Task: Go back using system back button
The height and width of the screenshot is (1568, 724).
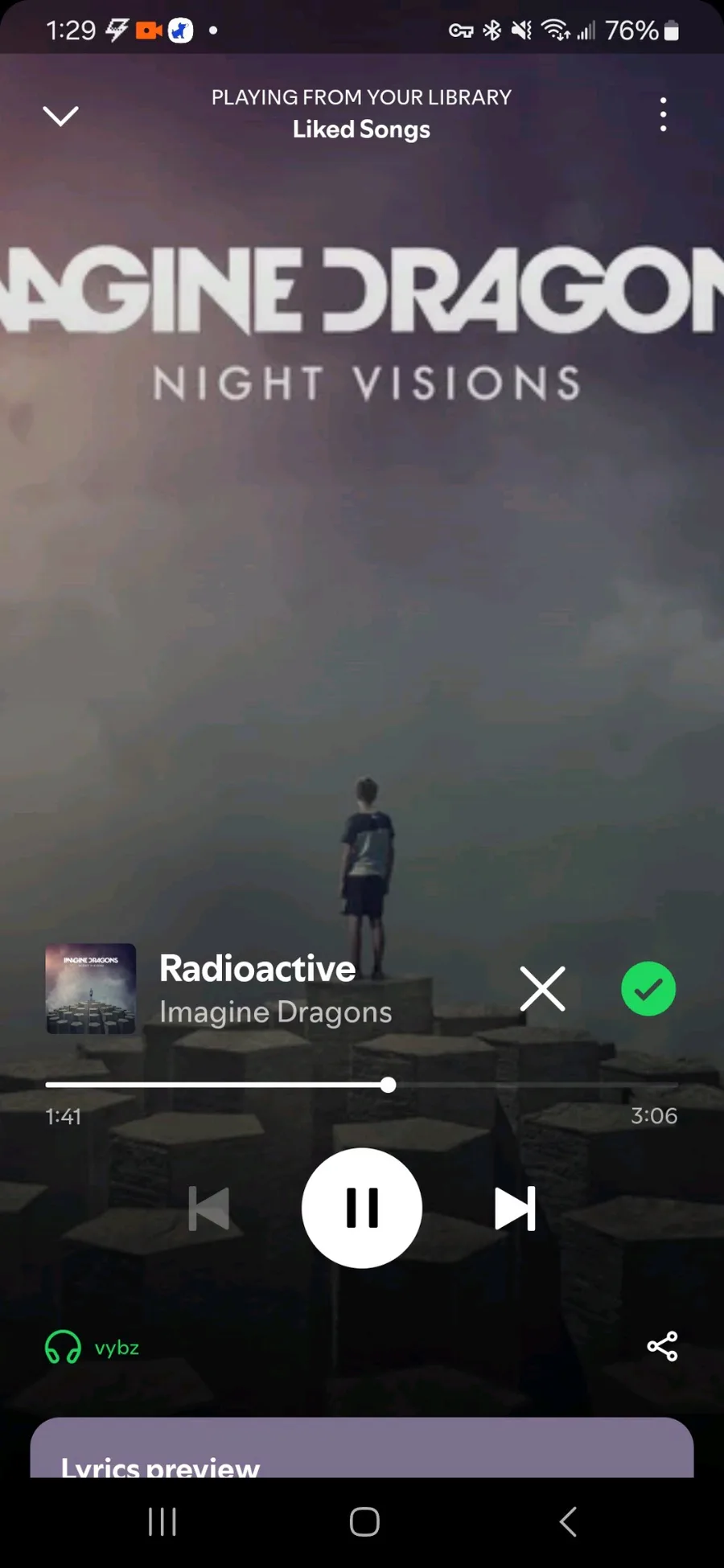Action: (568, 1521)
